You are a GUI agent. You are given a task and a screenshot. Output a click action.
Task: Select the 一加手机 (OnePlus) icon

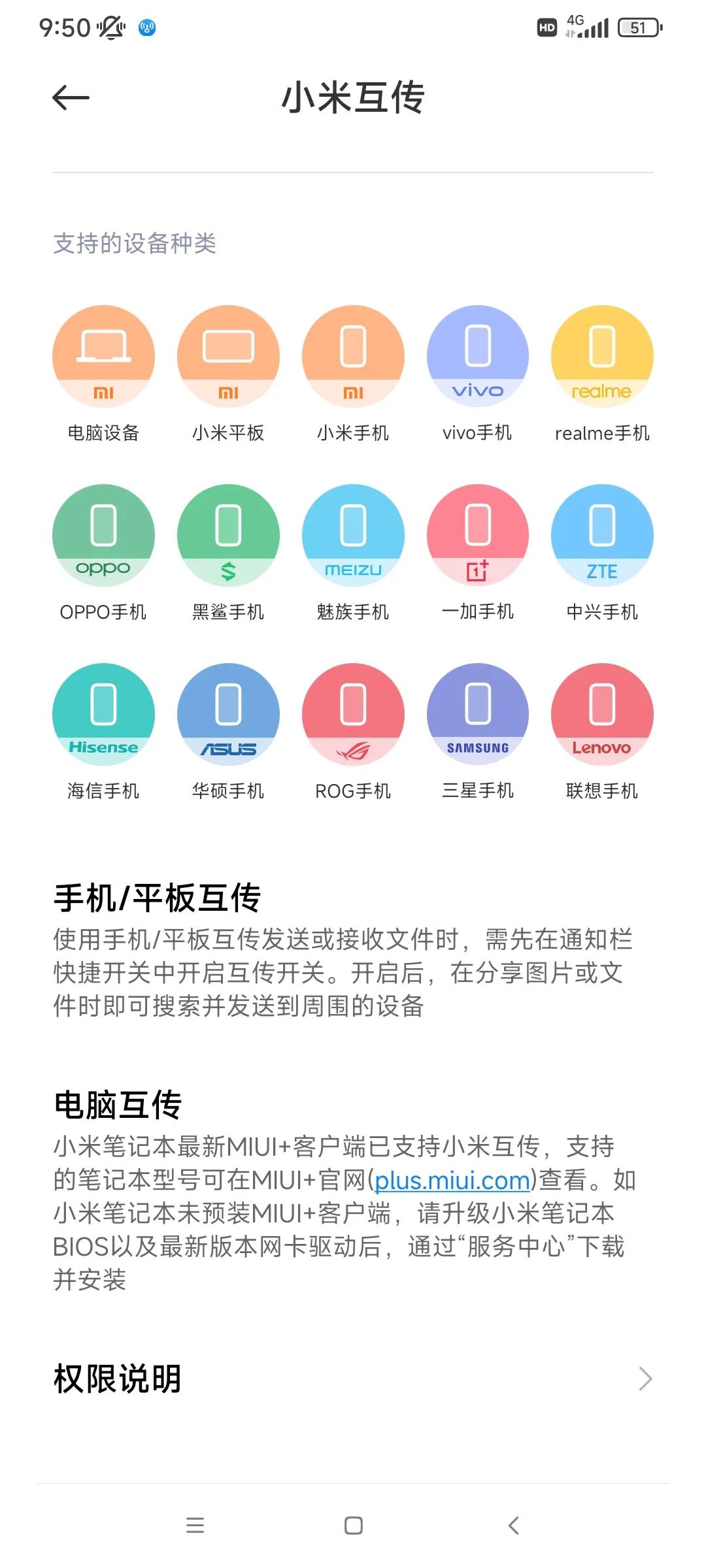[x=477, y=537]
